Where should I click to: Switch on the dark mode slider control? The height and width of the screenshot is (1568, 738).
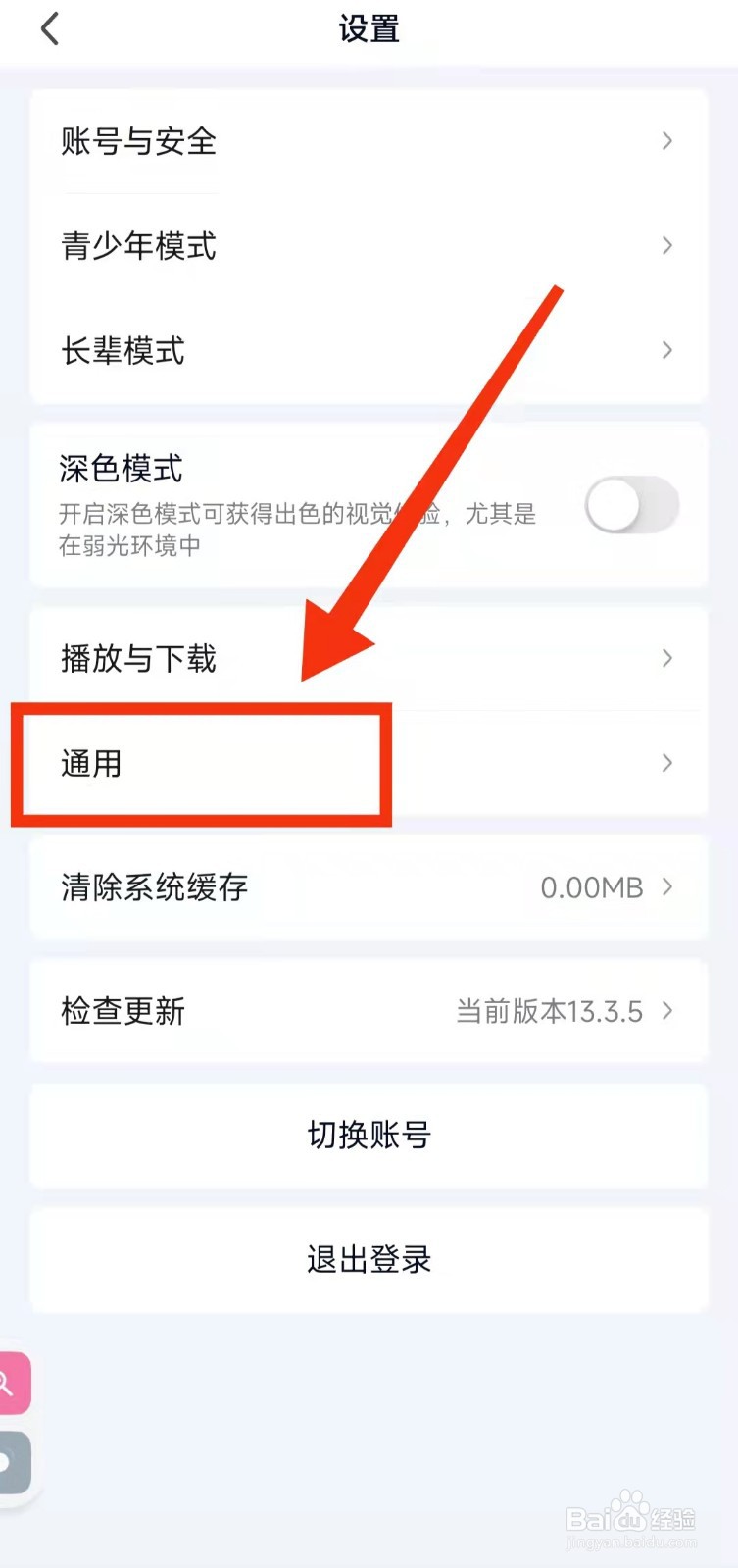click(632, 504)
